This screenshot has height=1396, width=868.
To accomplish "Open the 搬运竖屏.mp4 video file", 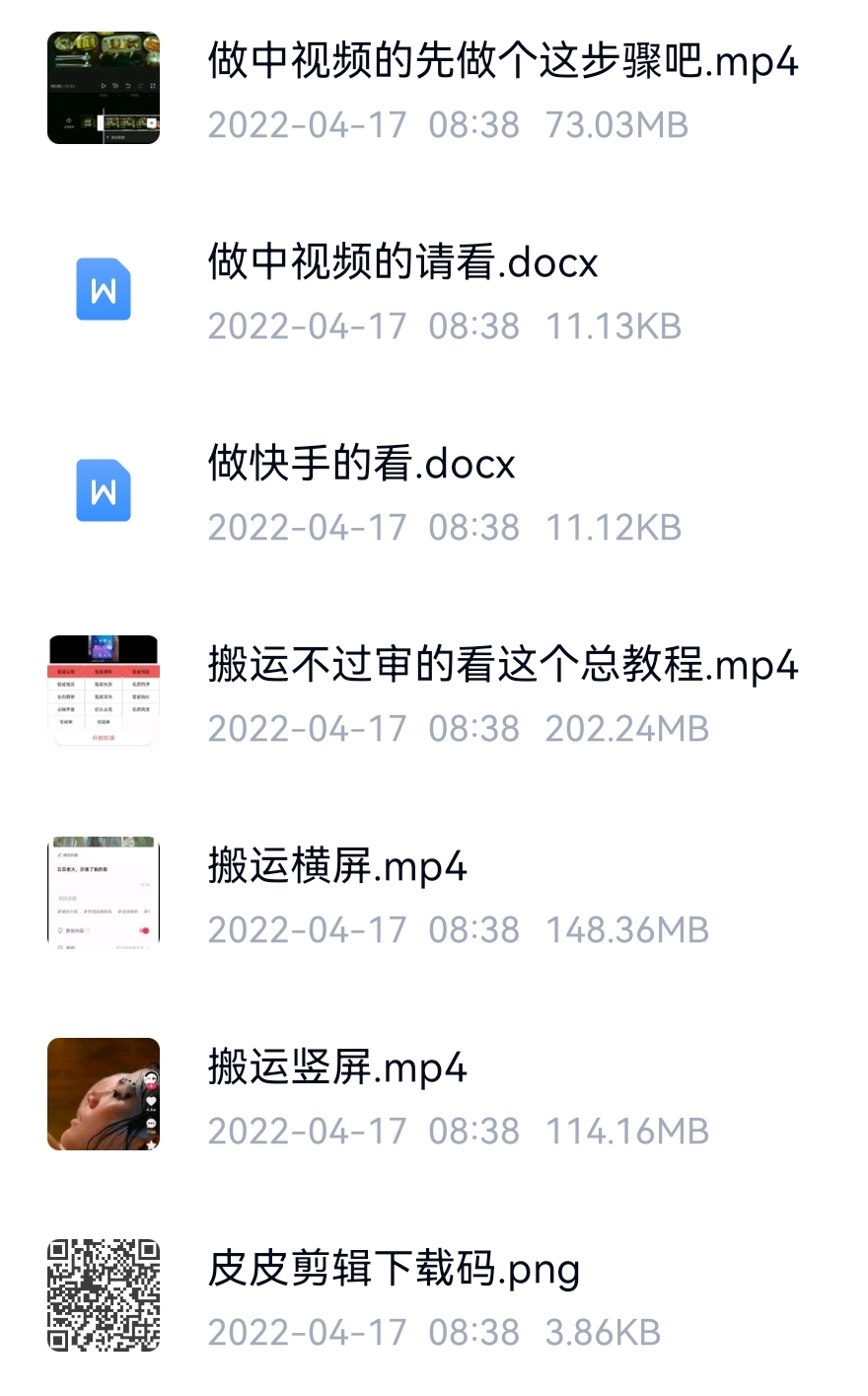I will tap(336, 1068).
